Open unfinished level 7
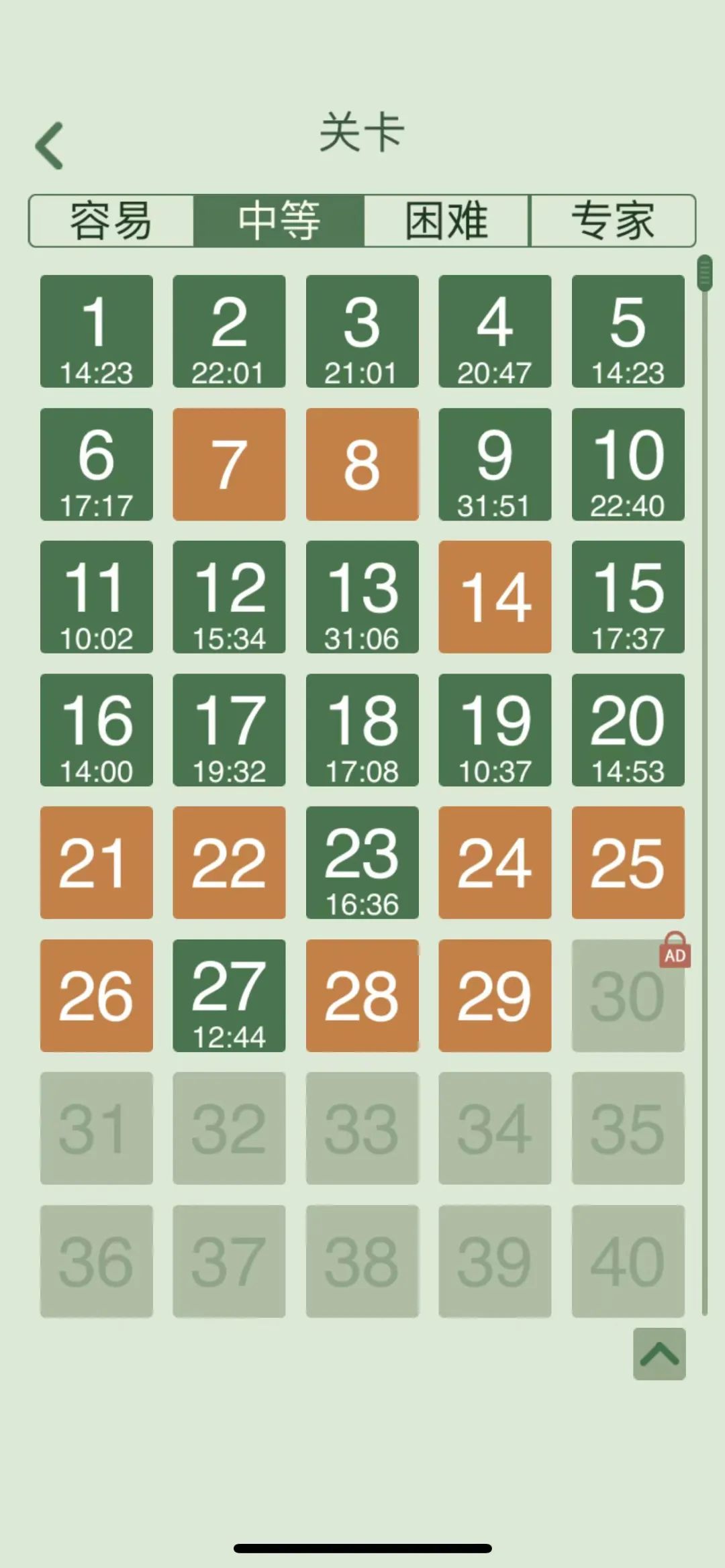Image resolution: width=725 pixels, height=1568 pixels. 229,464
